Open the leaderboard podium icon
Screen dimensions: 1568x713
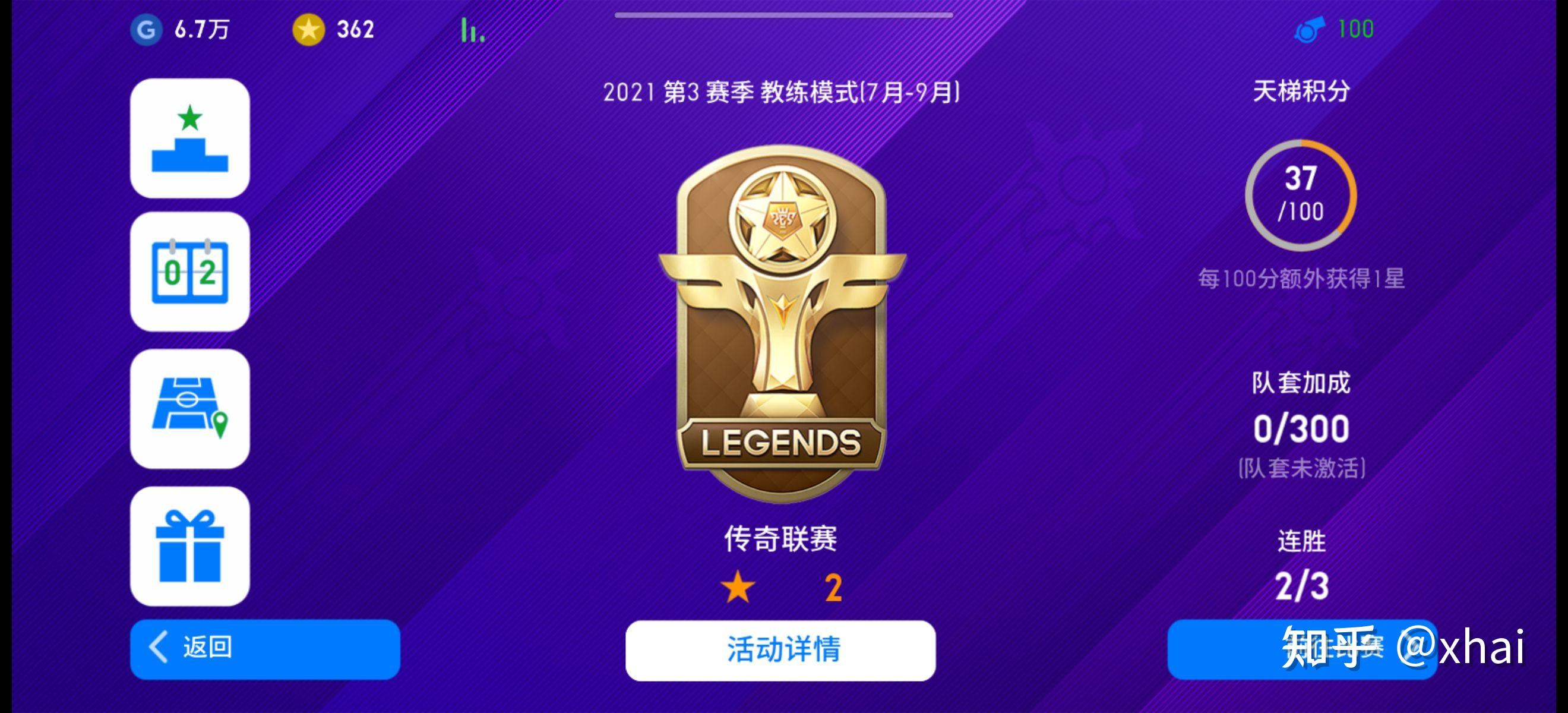pos(190,139)
